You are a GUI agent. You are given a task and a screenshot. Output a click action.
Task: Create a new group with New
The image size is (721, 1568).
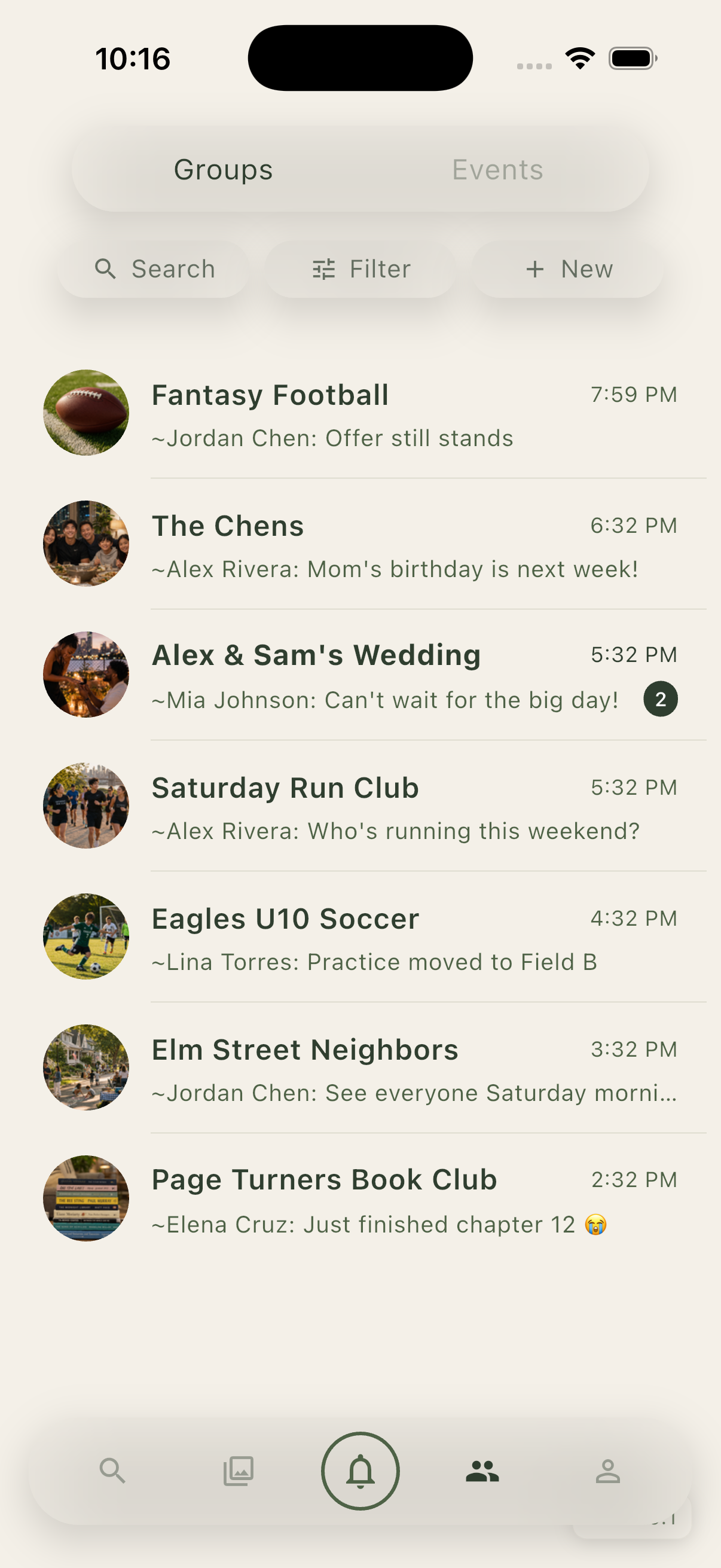569,269
